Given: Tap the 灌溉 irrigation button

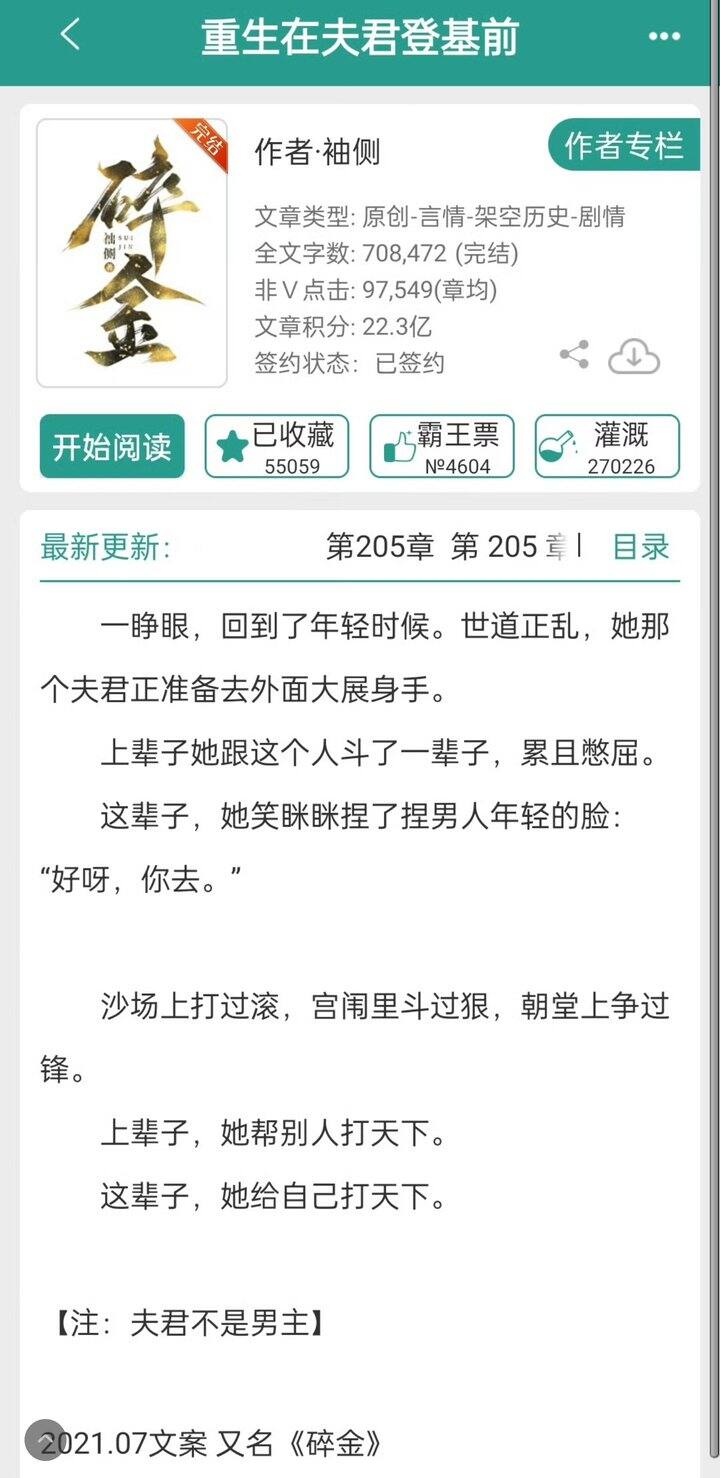Looking at the screenshot, I should point(607,446).
